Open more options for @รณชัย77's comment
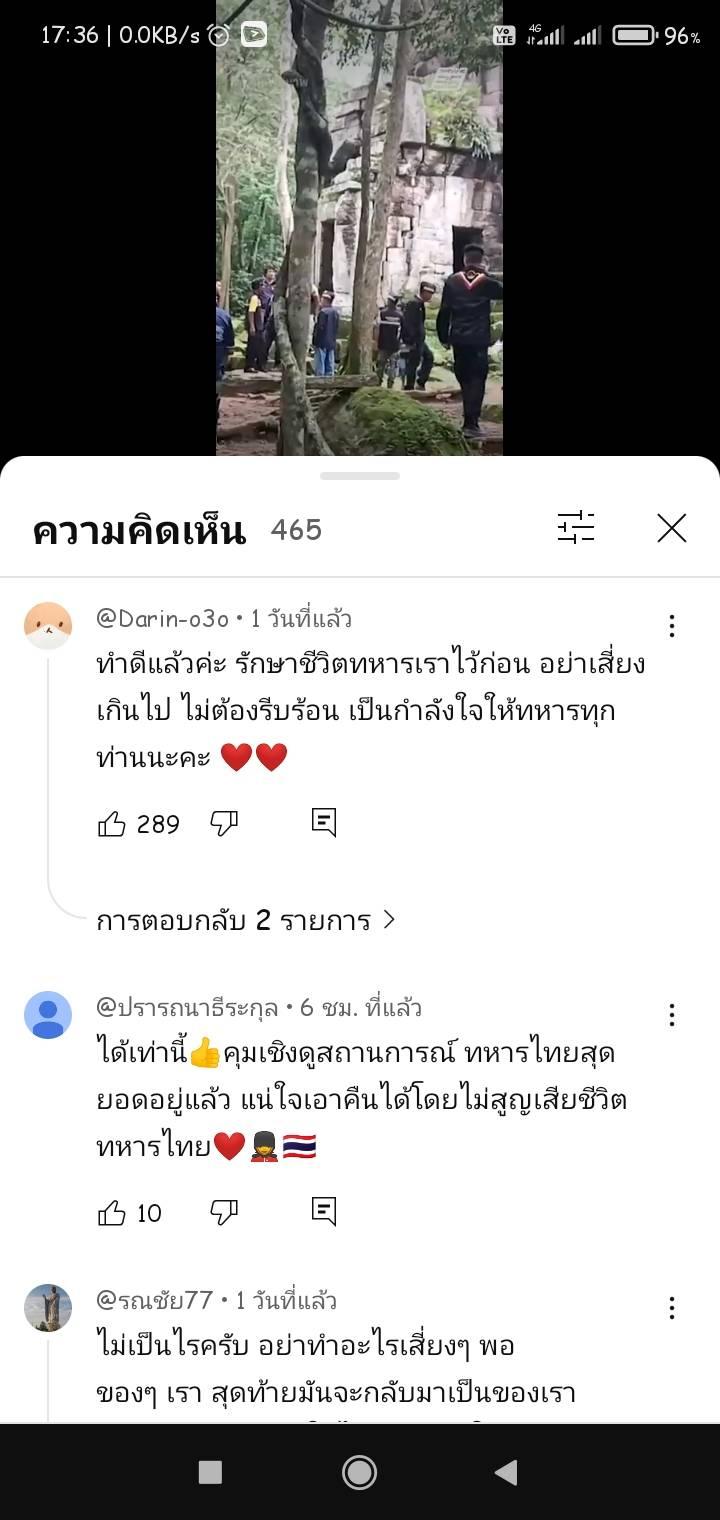720x1520 pixels. tap(671, 1308)
